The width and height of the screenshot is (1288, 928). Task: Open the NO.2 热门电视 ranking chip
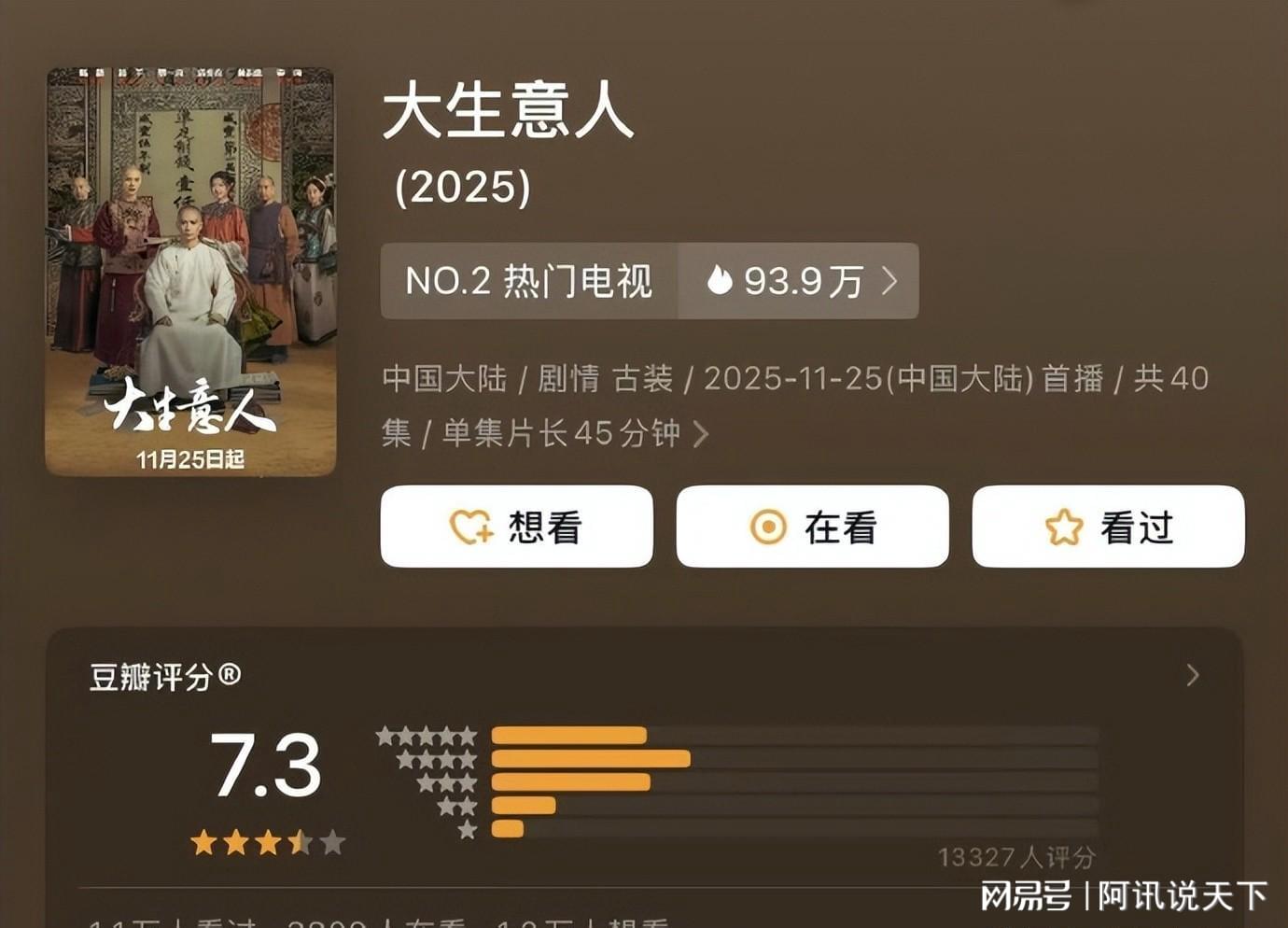529,281
